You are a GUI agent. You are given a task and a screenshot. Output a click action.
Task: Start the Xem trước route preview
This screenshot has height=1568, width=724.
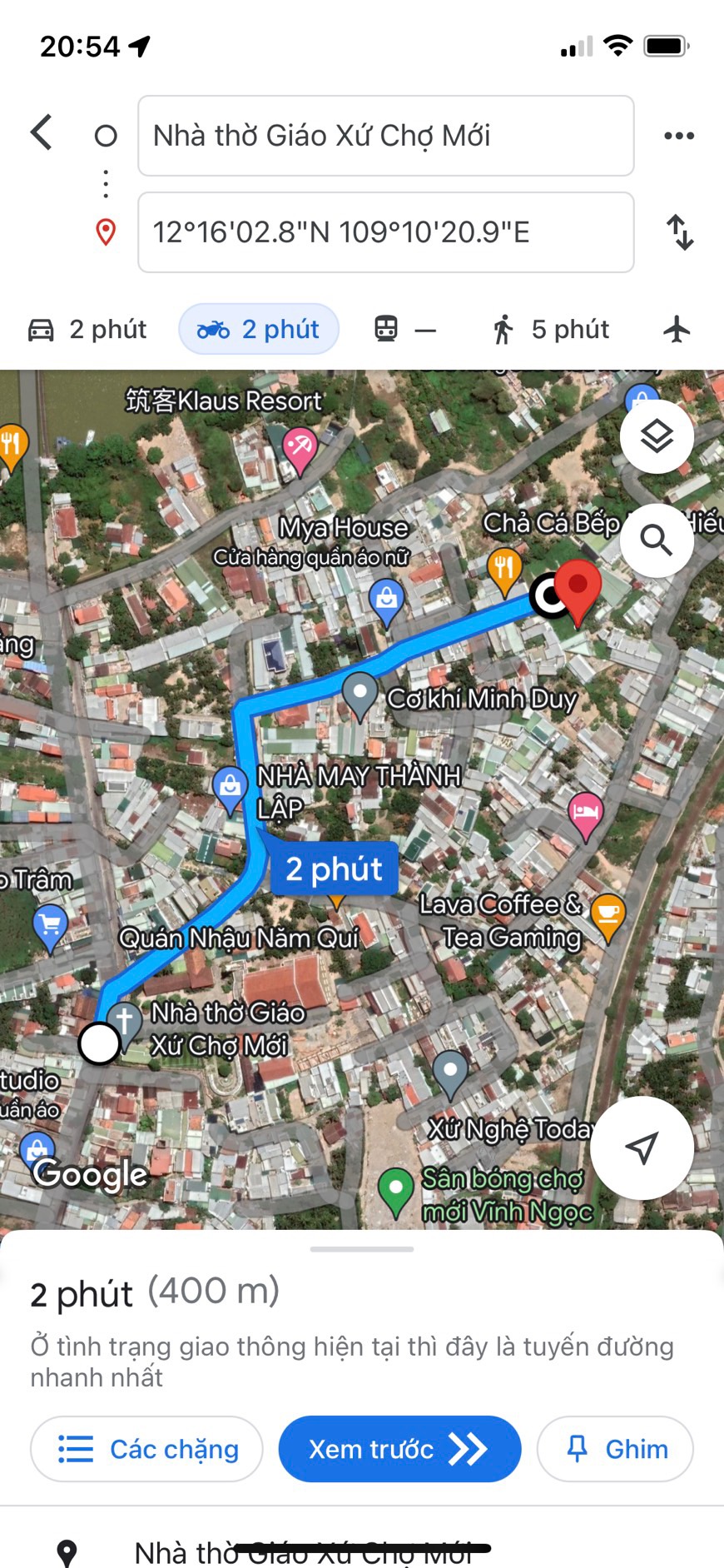[x=399, y=1449]
